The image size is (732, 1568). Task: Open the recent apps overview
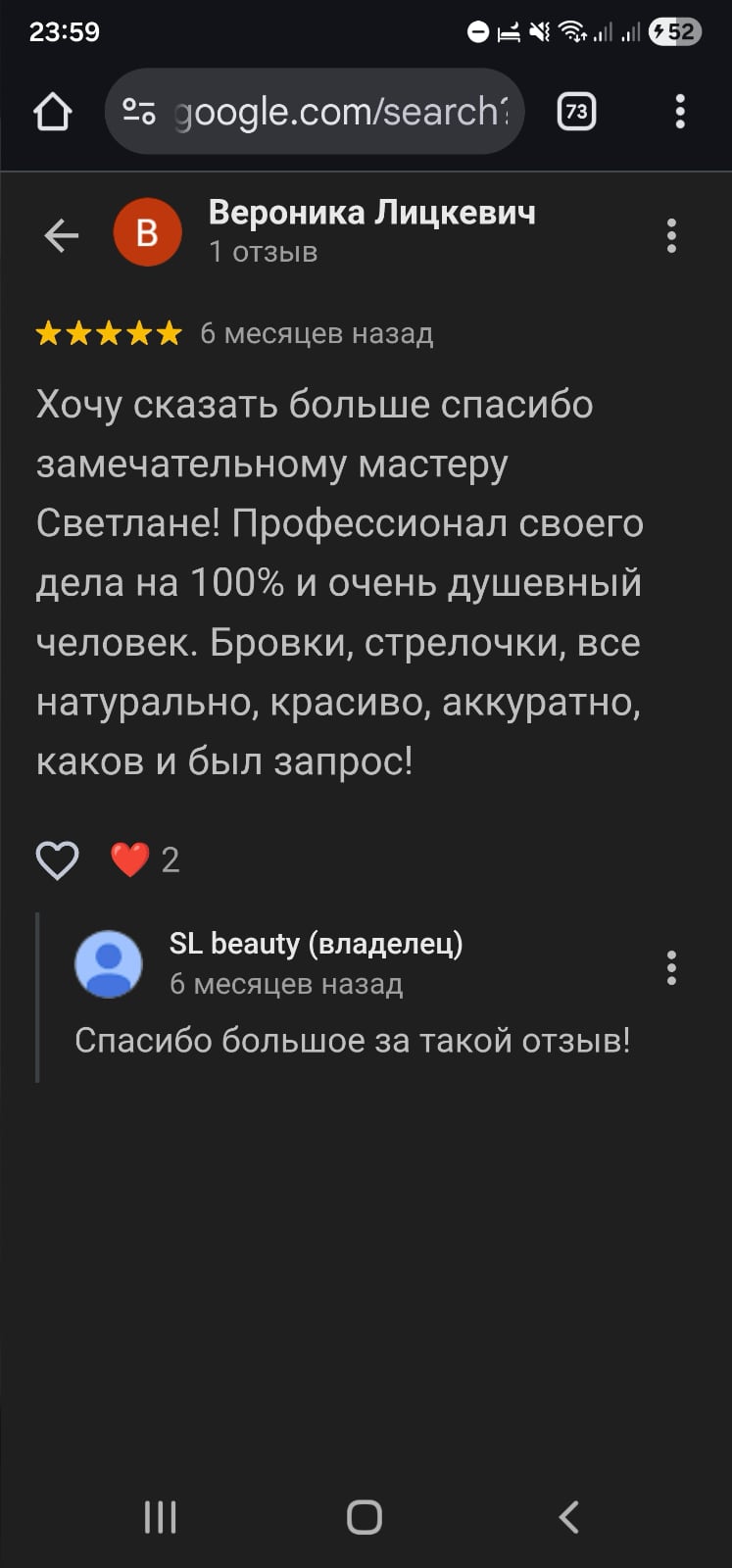161,1517
